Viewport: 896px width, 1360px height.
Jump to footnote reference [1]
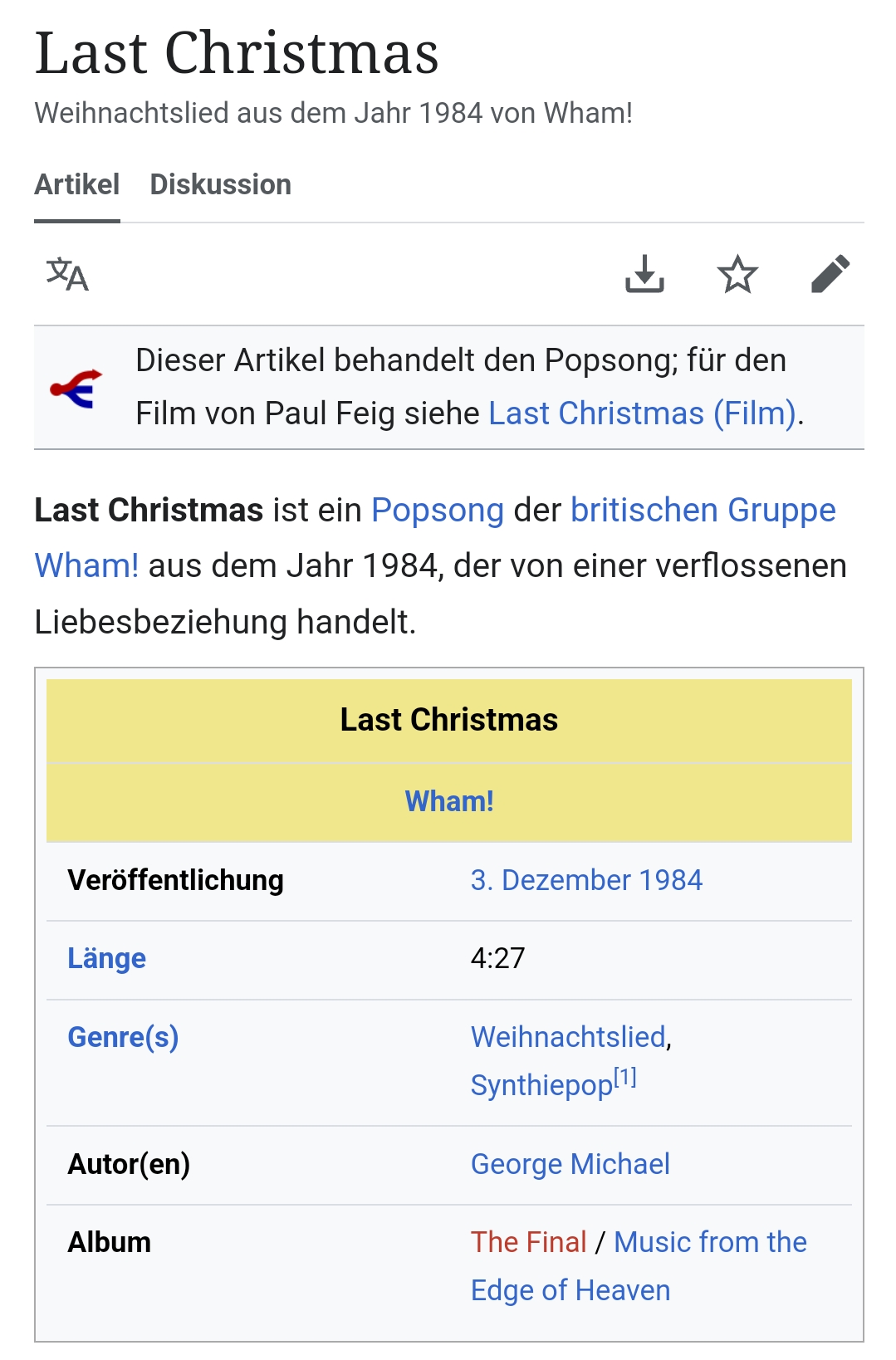pos(625,1078)
